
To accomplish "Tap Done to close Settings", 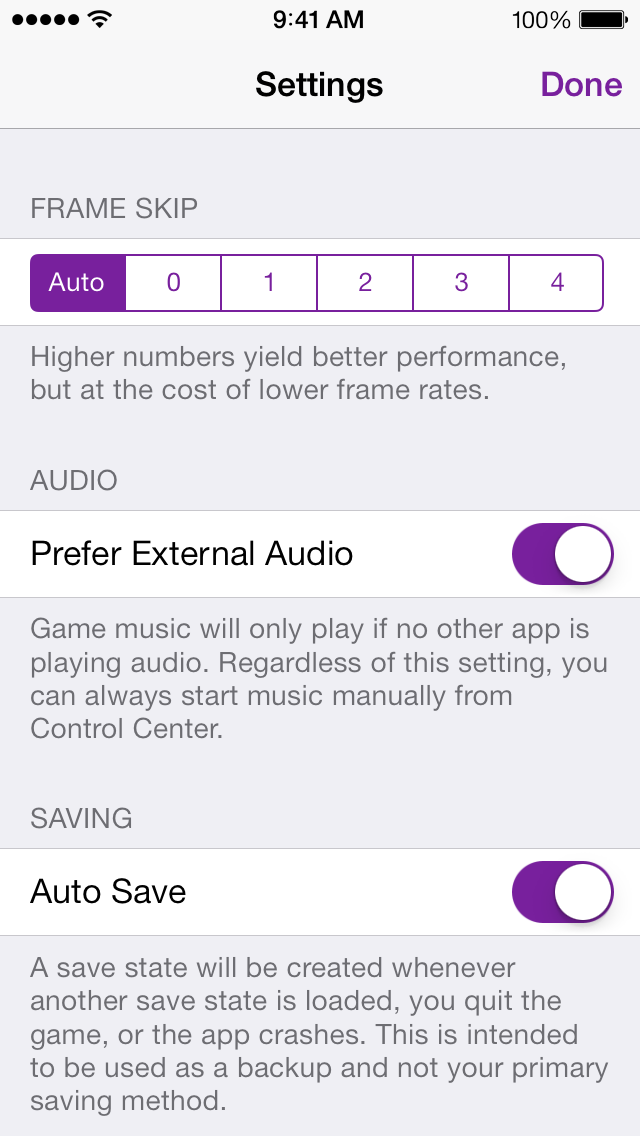I will [x=581, y=85].
